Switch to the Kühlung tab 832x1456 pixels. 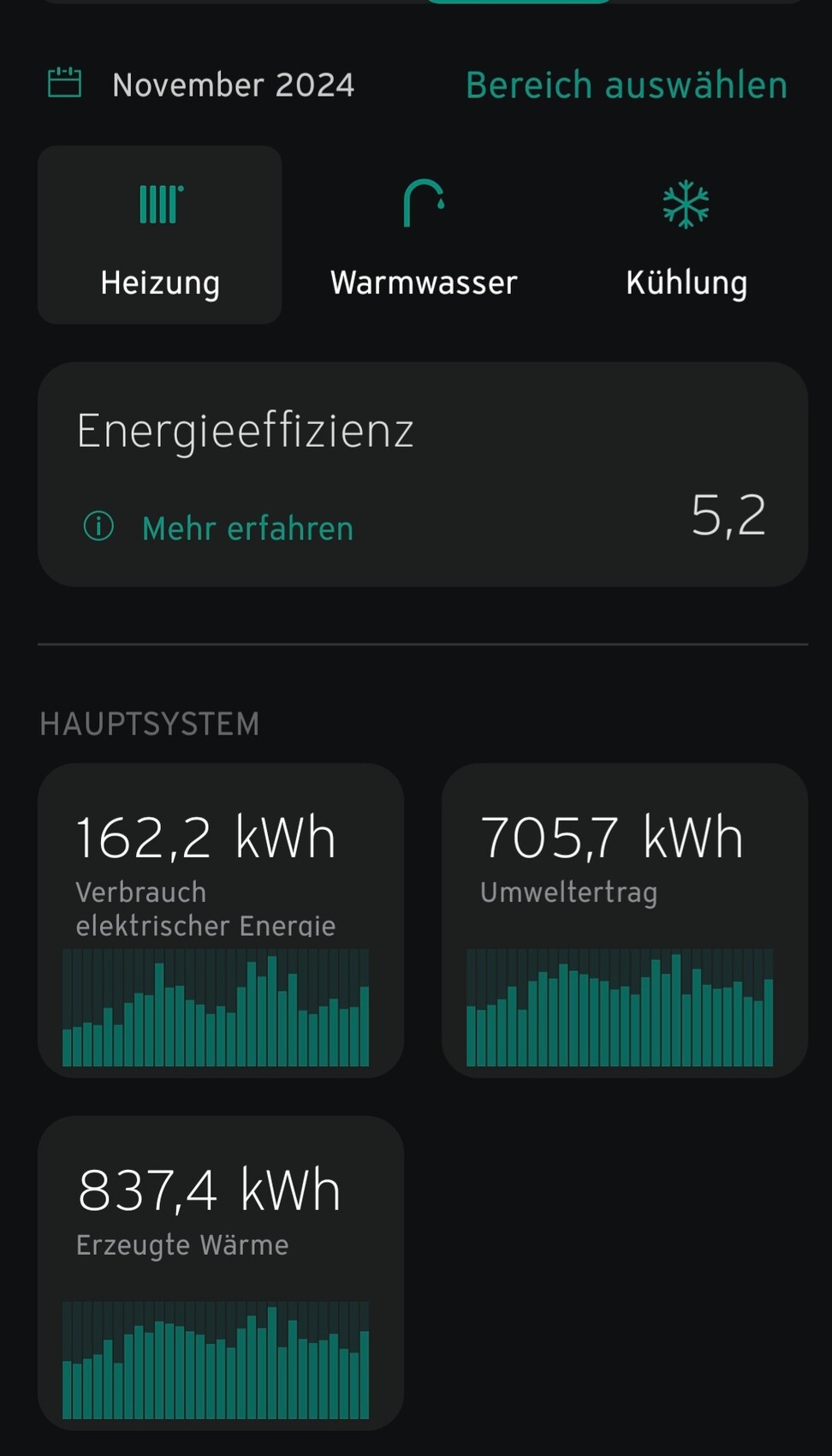686,235
